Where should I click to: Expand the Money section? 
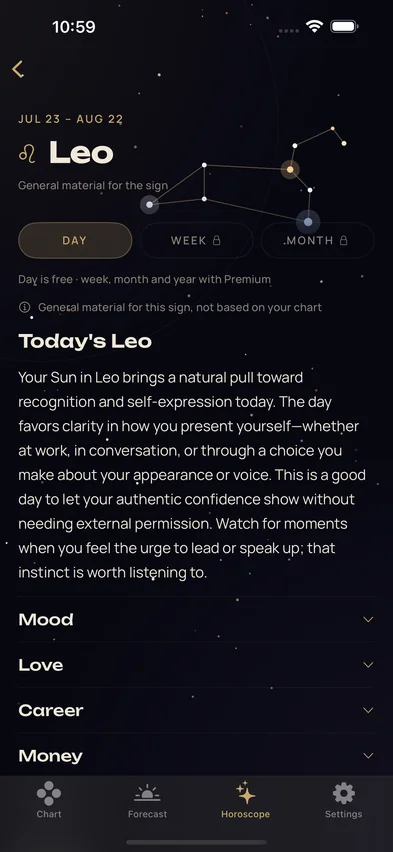pyautogui.click(x=196, y=756)
